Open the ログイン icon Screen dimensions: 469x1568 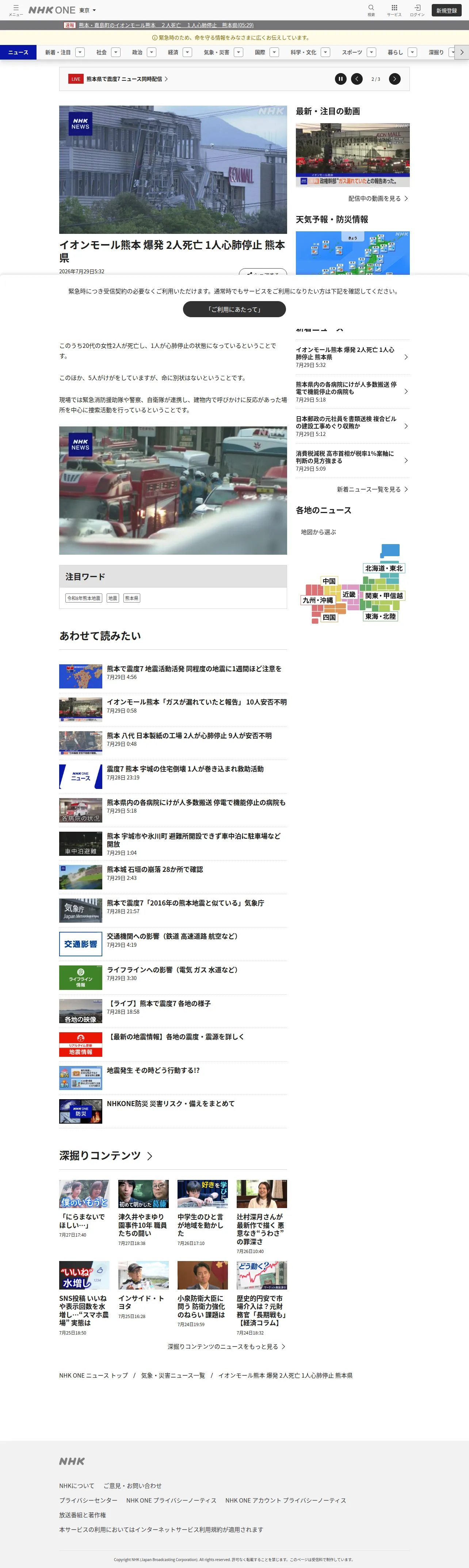coord(417,10)
